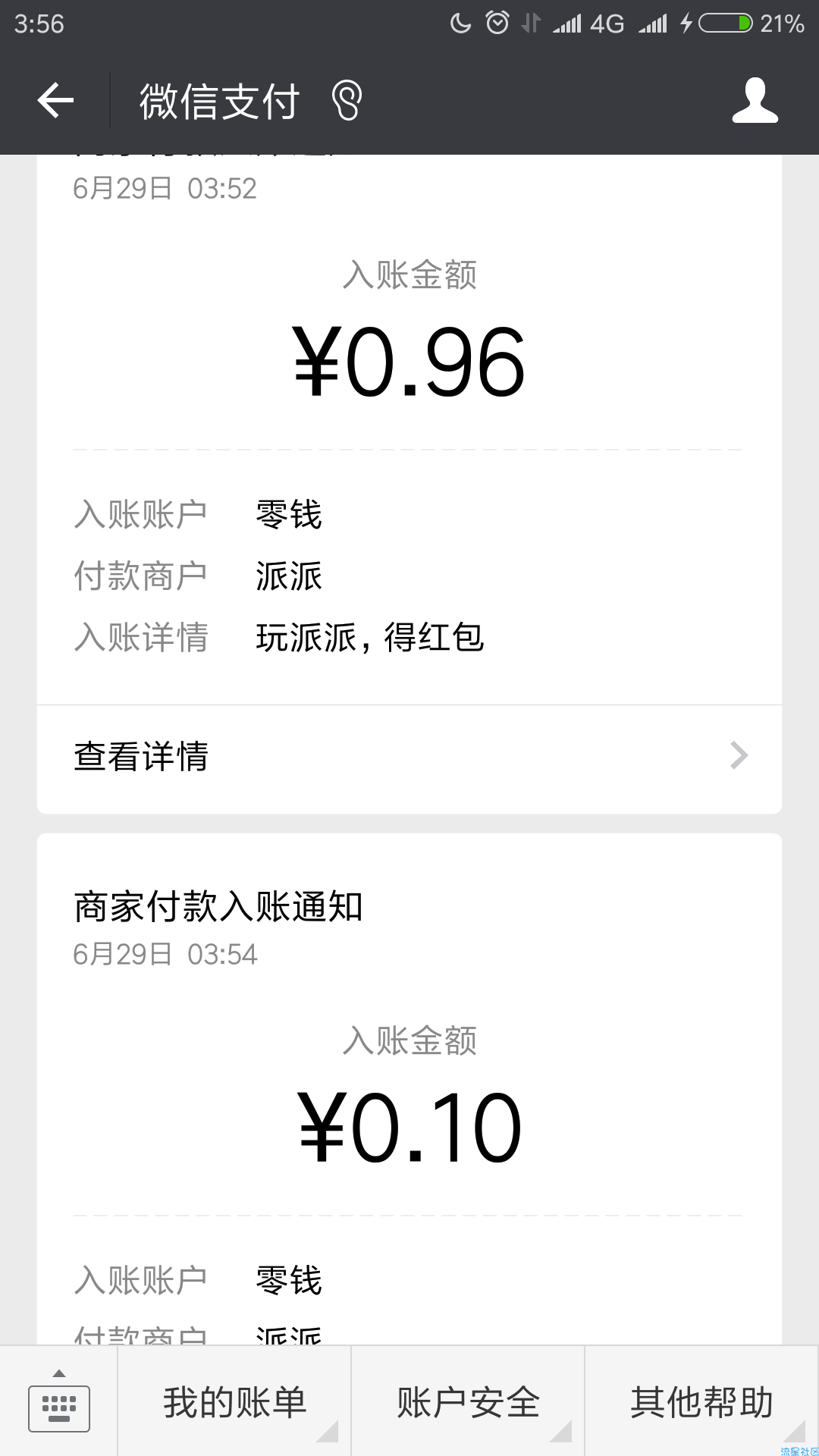Open the account profile icon

(x=755, y=100)
